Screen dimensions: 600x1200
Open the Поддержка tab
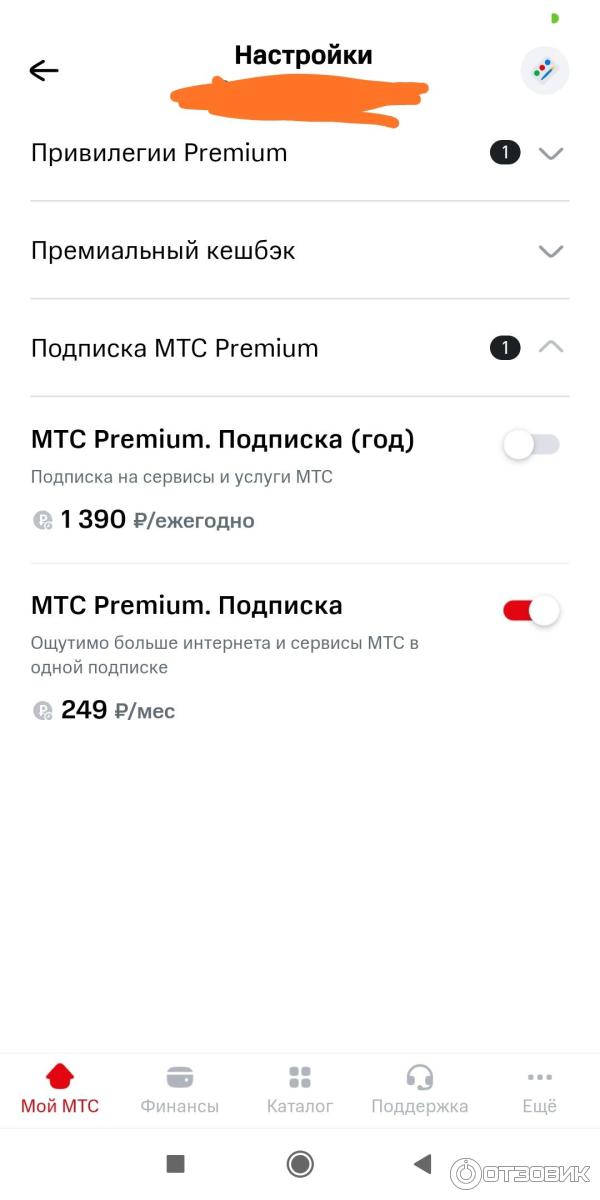tap(420, 1088)
